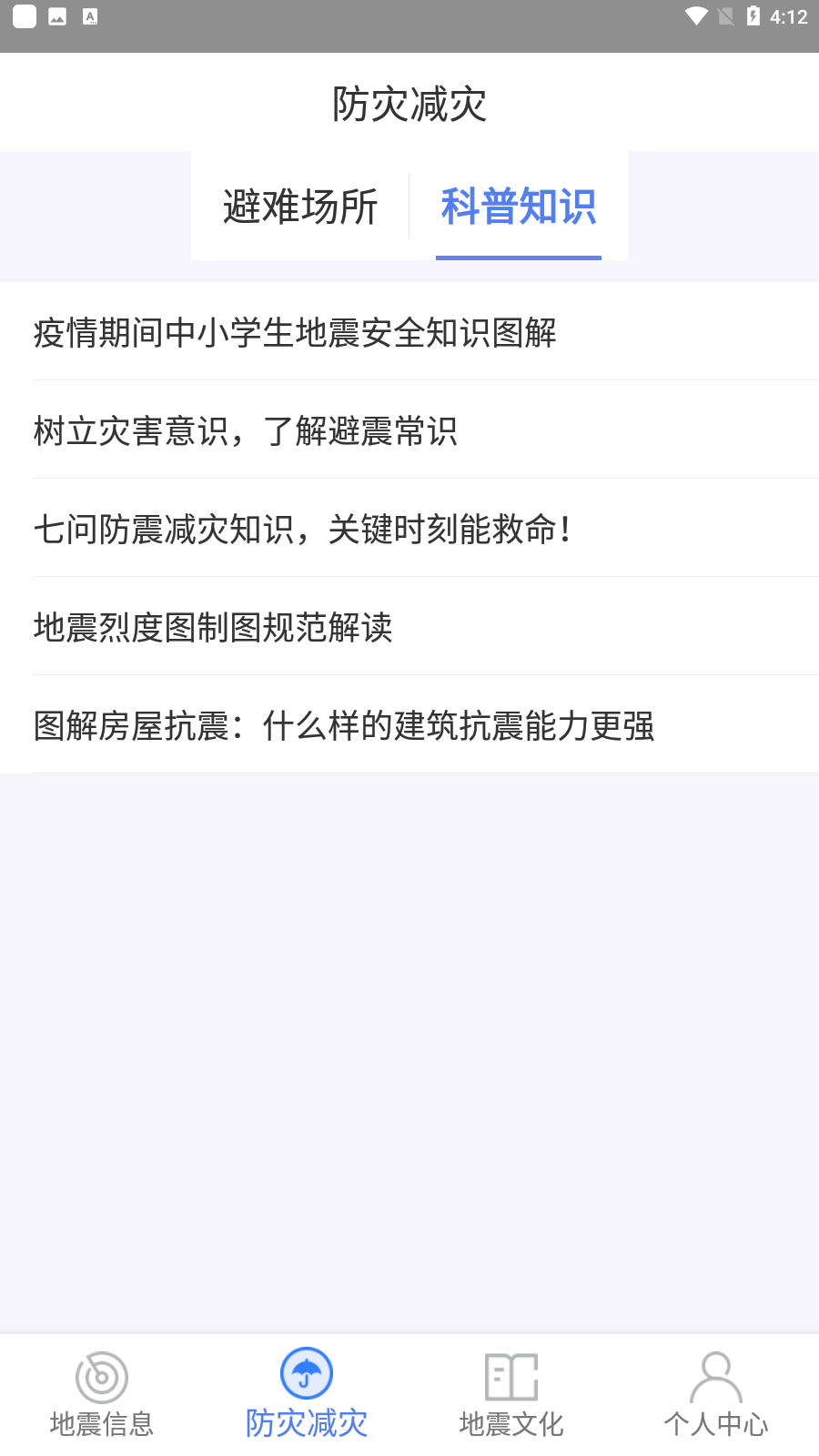Open 地震烈度图制图规范解读 article
819x1456 pixels.
[x=409, y=627]
